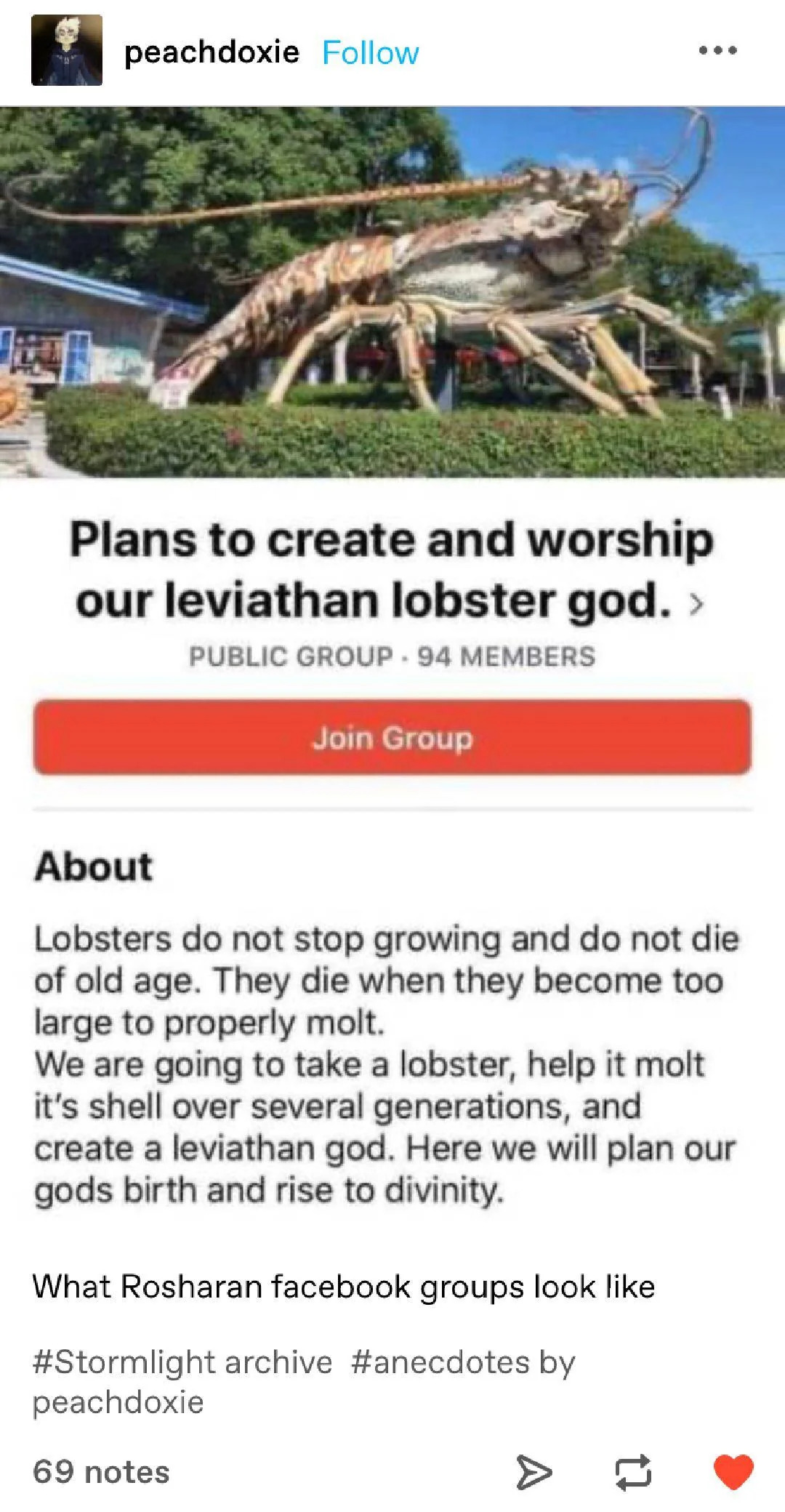This screenshot has height=1512, width=785.
Task: Open the #Stormlight archive tag
Action: [x=182, y=1362]
